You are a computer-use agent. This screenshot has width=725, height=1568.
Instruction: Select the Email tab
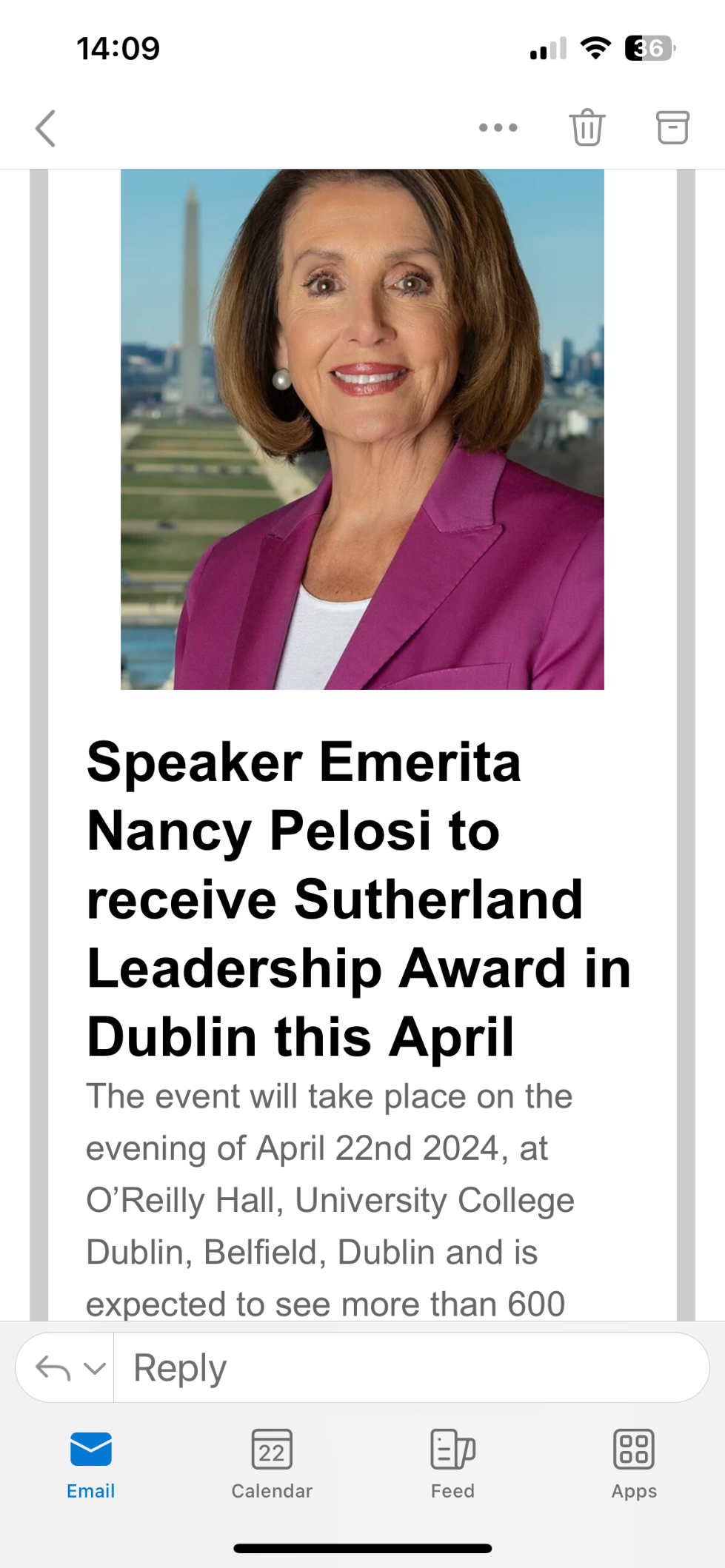click(x=90, y=1464)
